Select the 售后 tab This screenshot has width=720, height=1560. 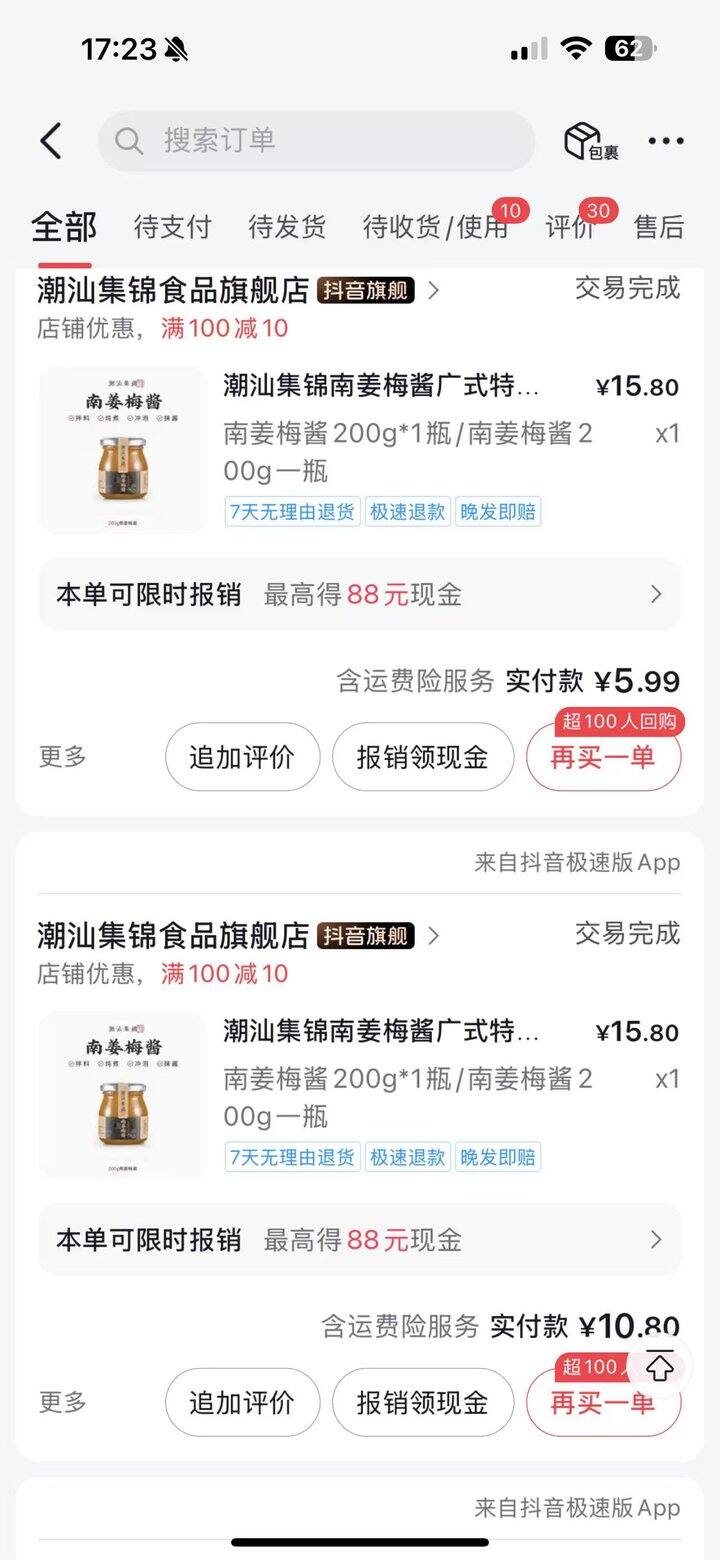pos(659,227)
